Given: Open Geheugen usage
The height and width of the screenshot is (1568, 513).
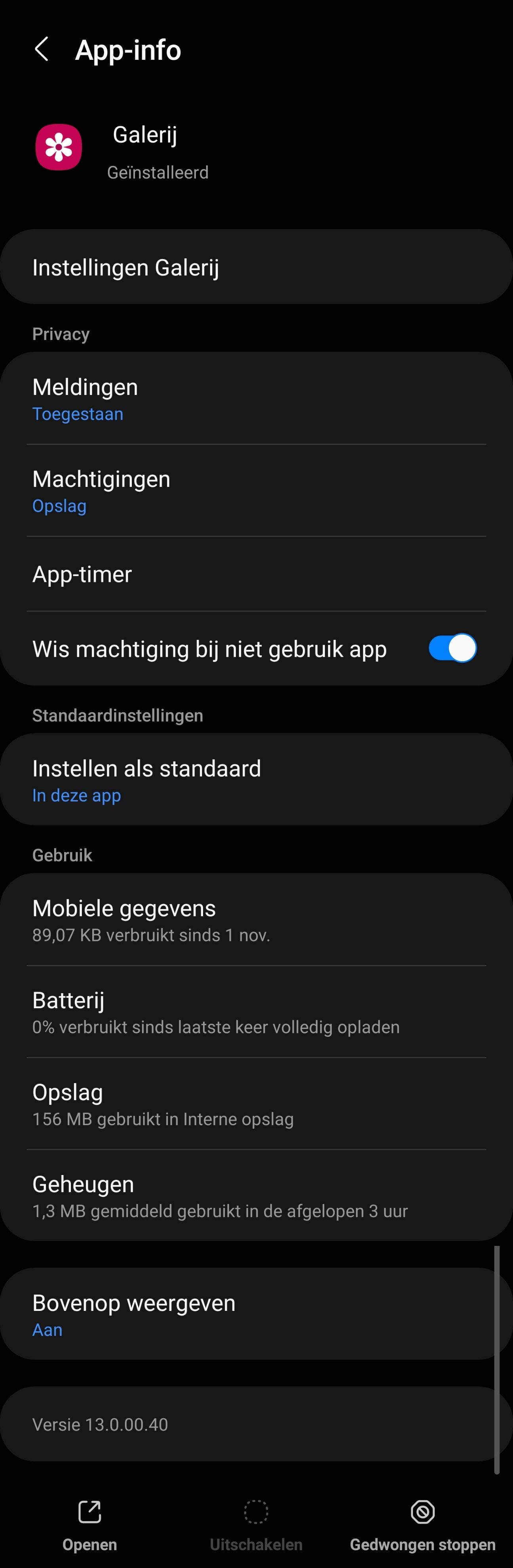Looking at the screenshot, I should [256, 1196].
